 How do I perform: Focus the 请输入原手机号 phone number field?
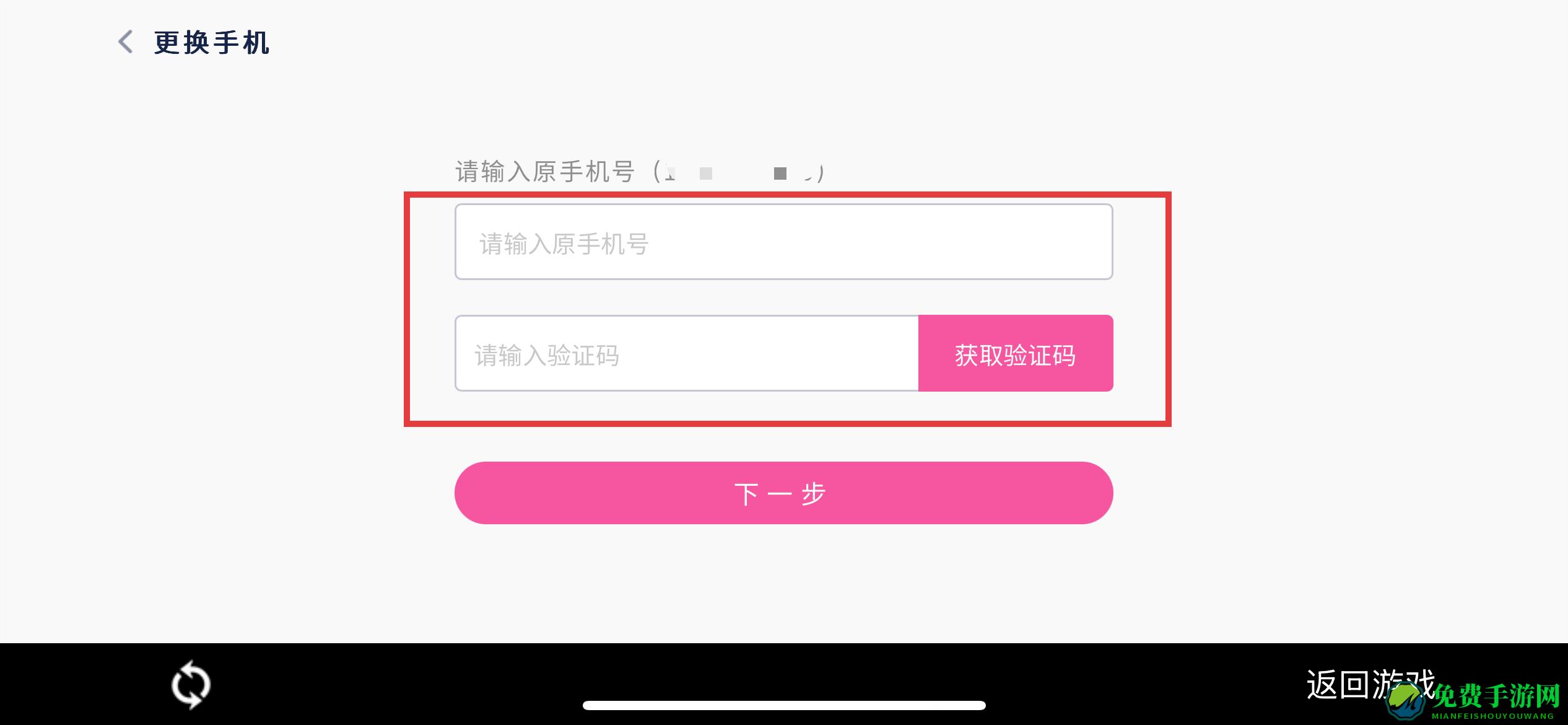(783, 242)
